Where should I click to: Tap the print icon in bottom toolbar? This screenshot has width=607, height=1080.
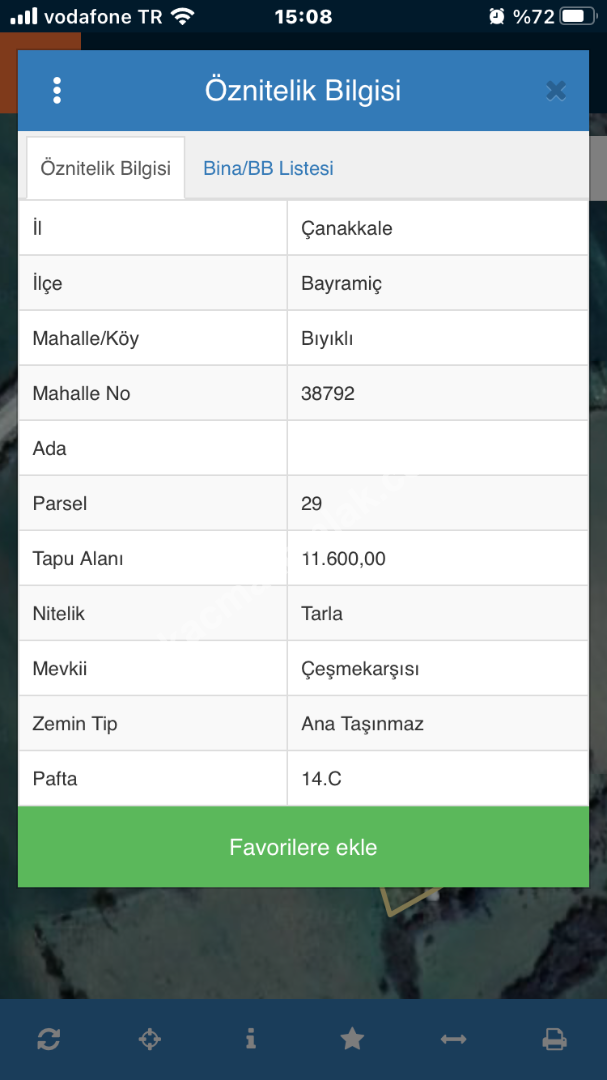[x=554, y=1039]
